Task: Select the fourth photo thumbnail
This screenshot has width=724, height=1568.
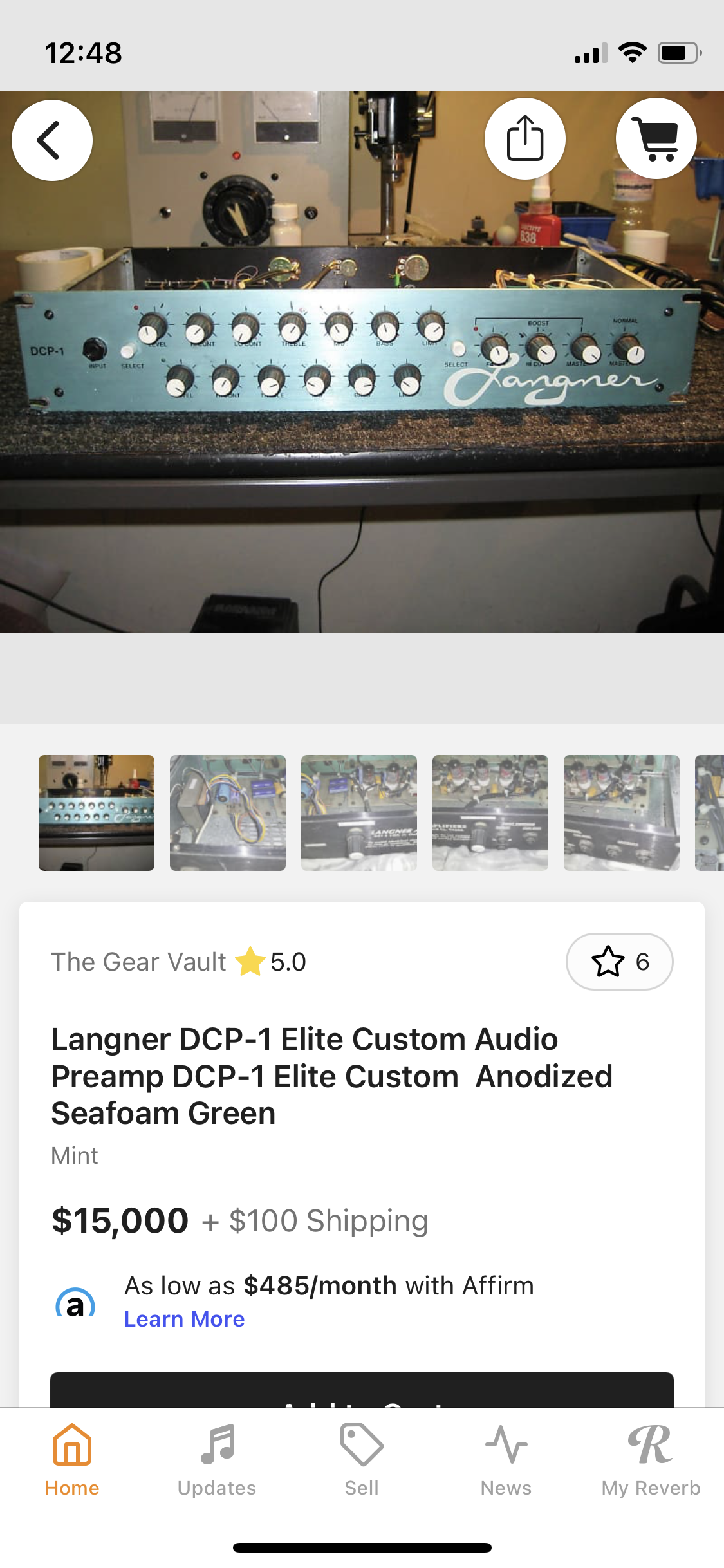Action: (x=490, y=812)
